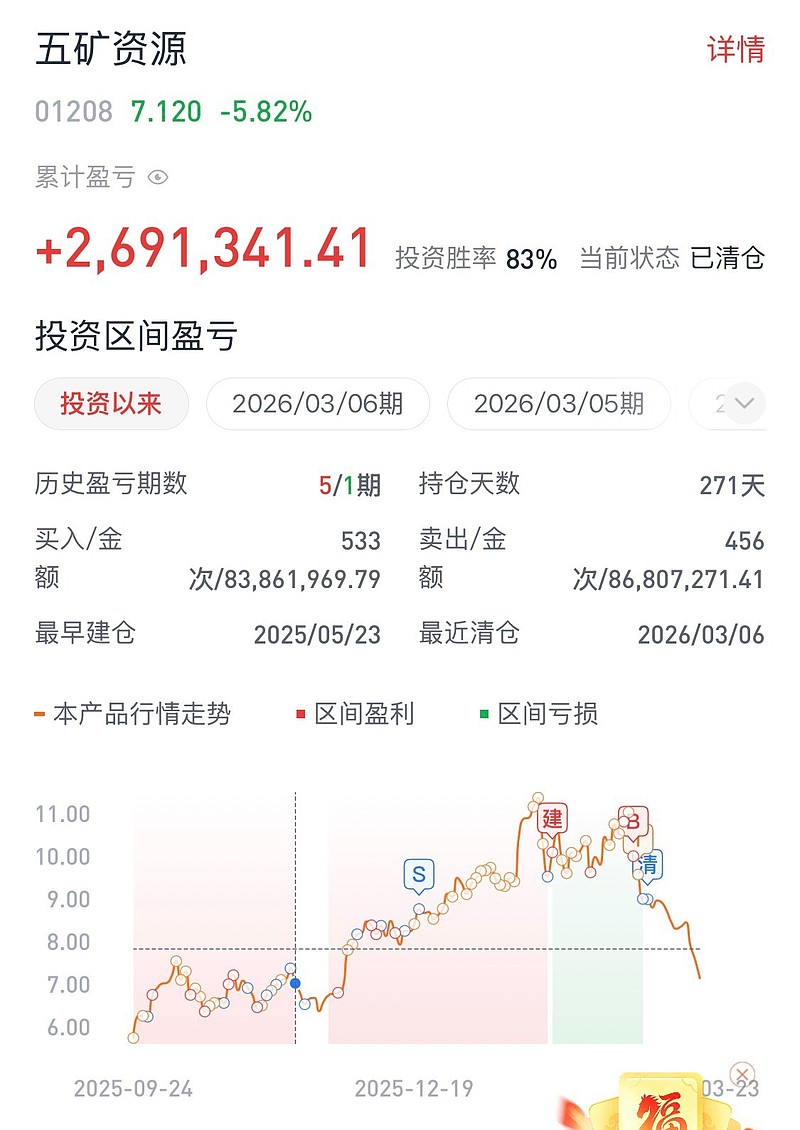The width and height of the screenshot is (800, 1130).
Task: Open the hidden period behind the collapse arrow
Action: [x=744, y=404]
